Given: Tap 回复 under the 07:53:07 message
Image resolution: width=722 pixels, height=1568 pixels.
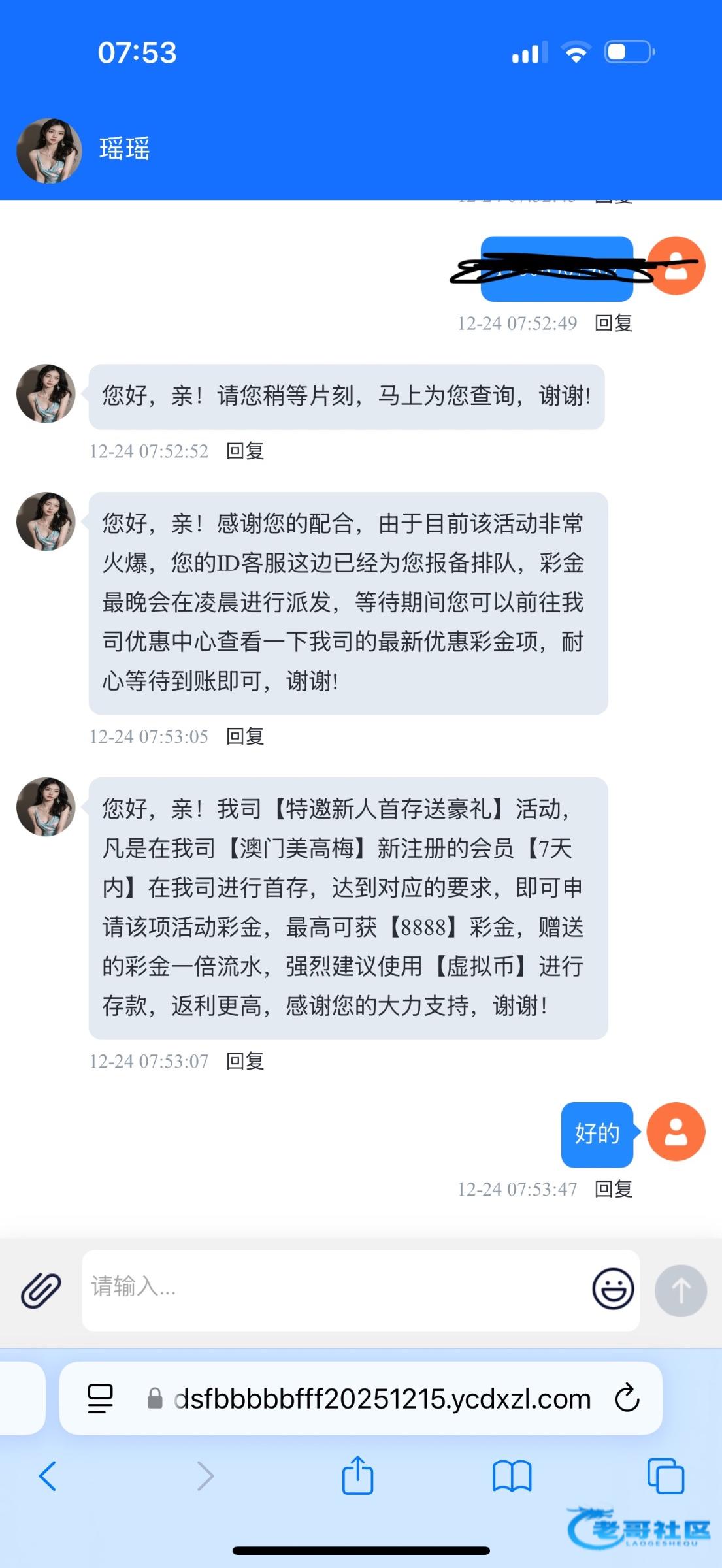Looking at the screenshot, I should (x=244, y=1061).
